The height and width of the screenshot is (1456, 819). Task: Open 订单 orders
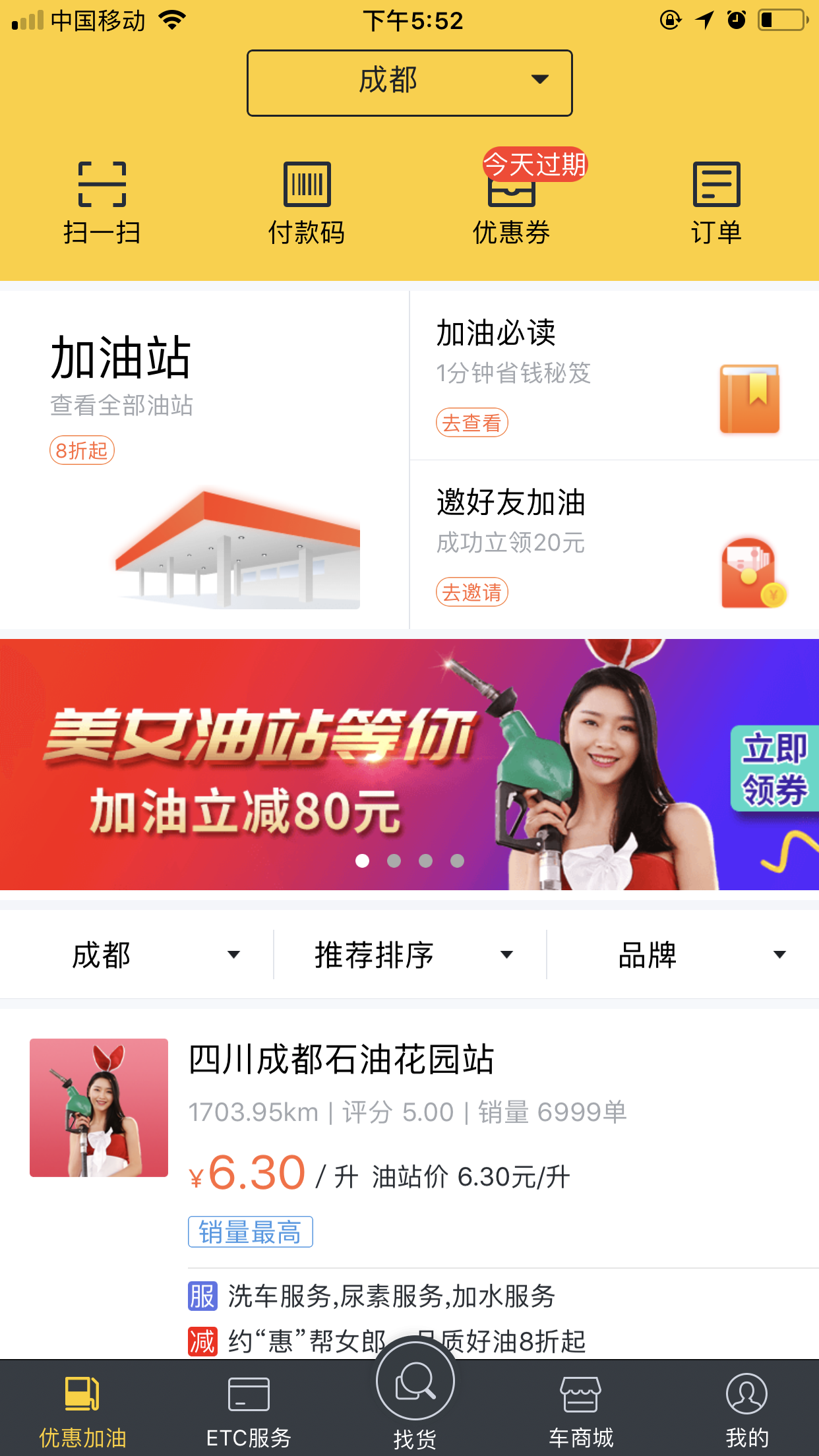[716, 202]
